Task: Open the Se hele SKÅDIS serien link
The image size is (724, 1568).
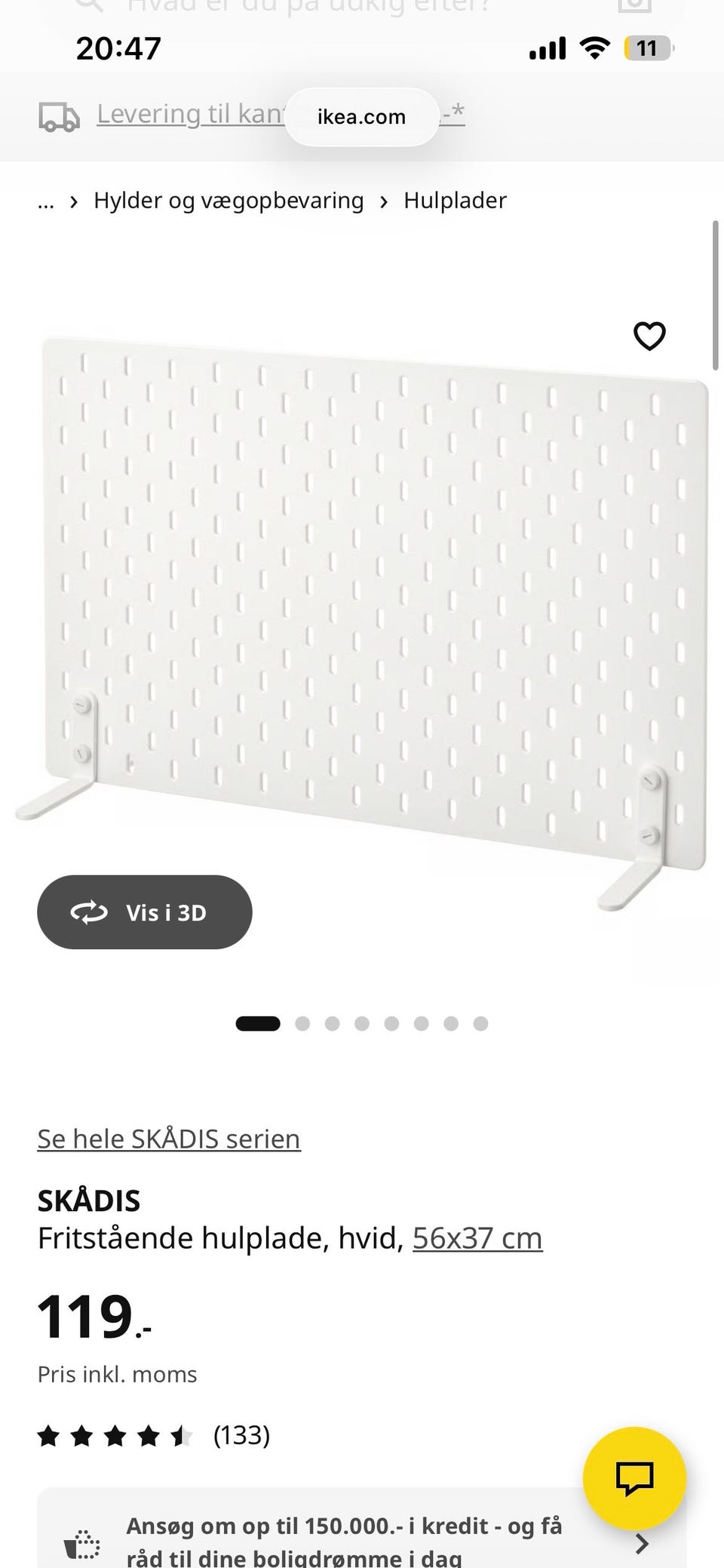Action: coord(169,1139)
